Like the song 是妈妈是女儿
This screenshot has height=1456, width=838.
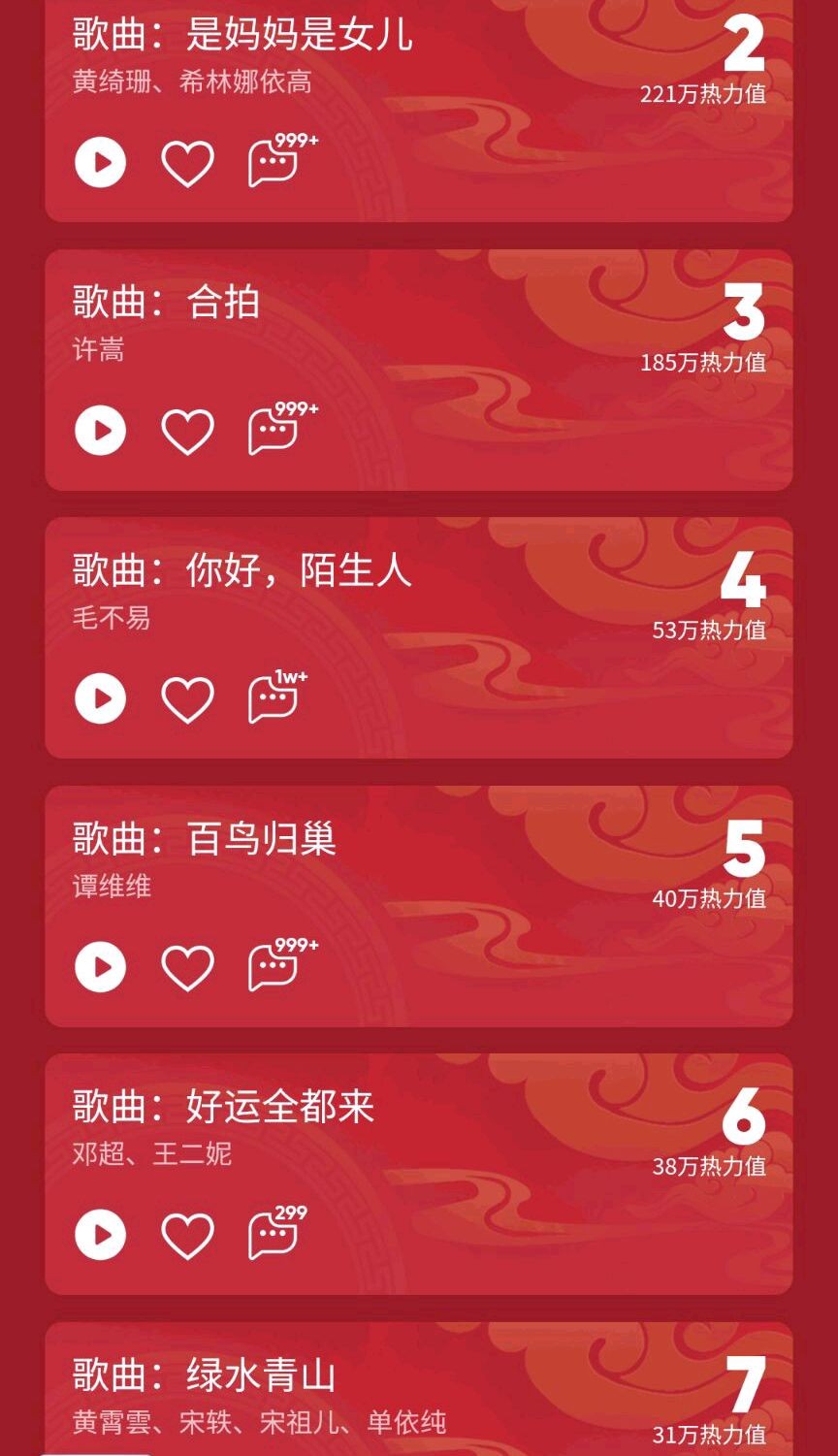tap(187, 163)
